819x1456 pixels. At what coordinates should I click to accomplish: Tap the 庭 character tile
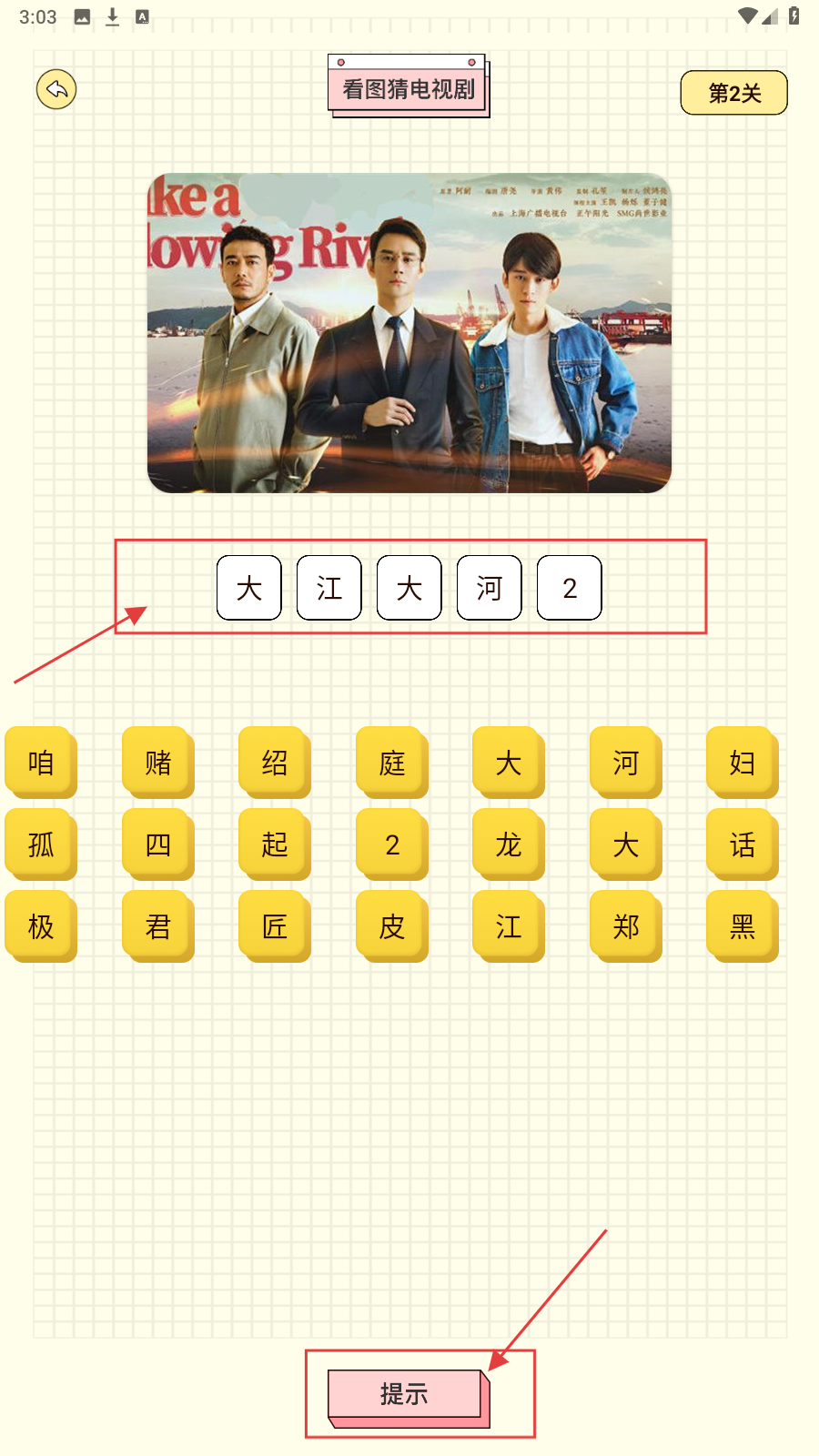(391, 762)
